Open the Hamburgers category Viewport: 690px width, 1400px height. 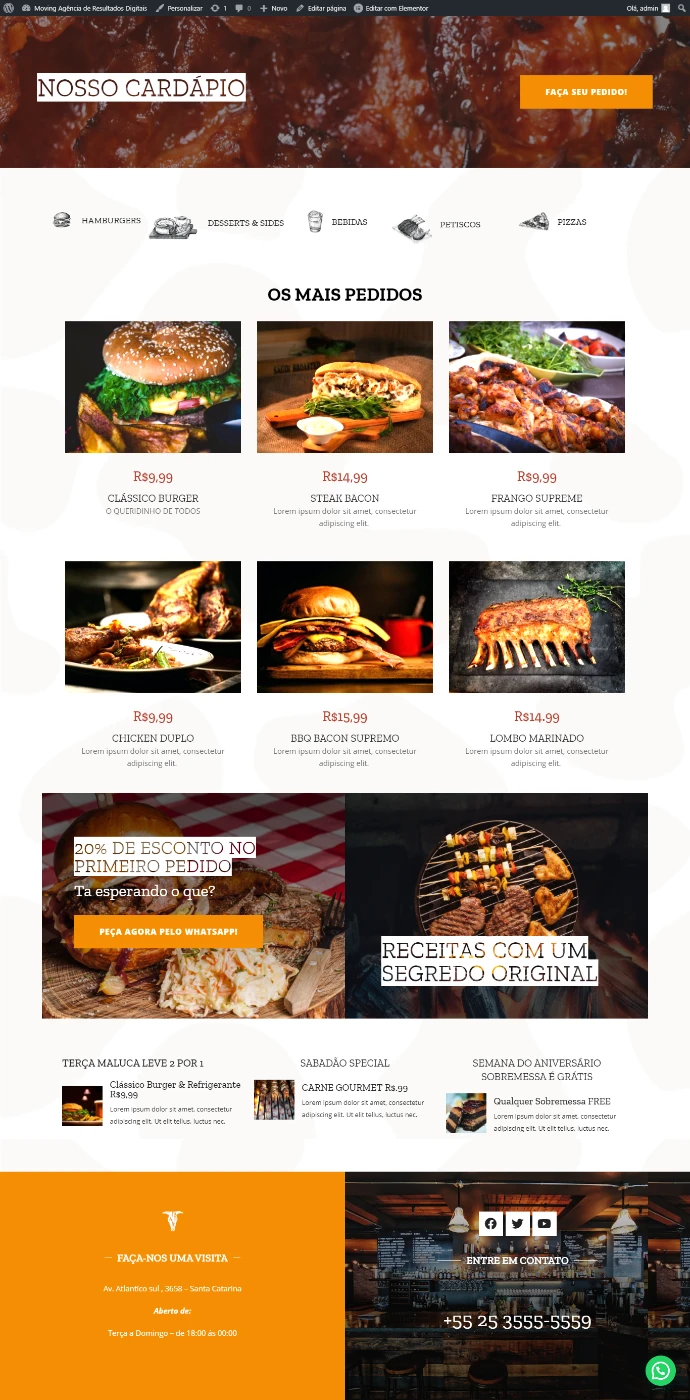click(x=98, y=220)
